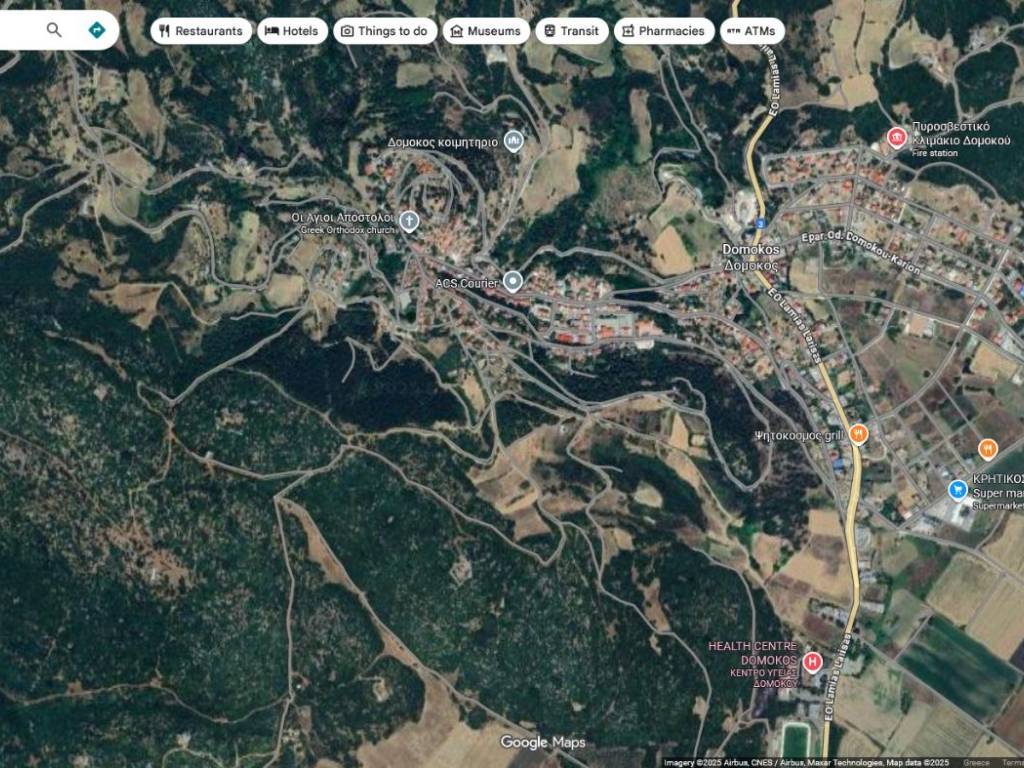Screen dimensions: 1024x768
Task: Tap the search magnifier icon
Action: tap(54, 30)
